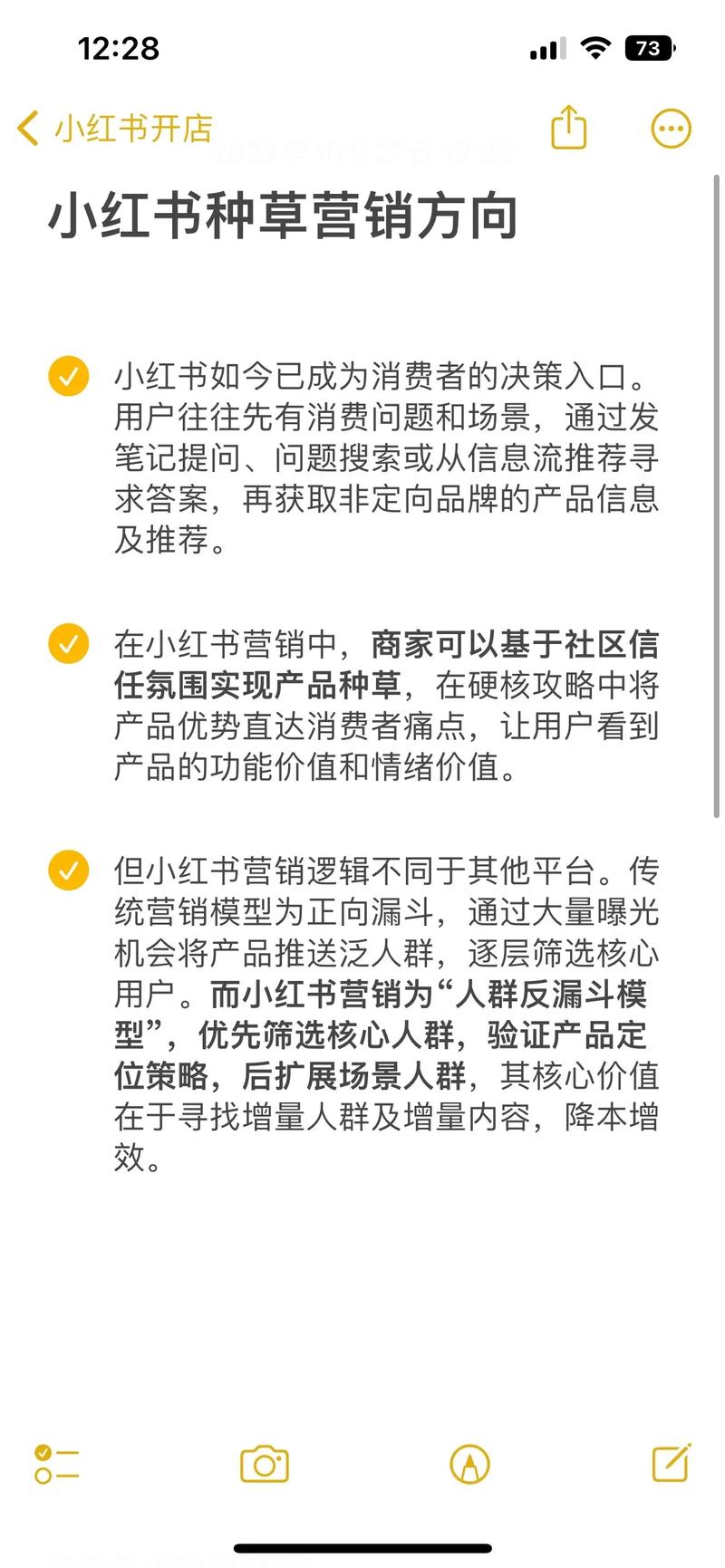This screenshot has width=725, height=1568.
Task: Tap the checklist toolbar button
Action: [x=56, y=1464]
